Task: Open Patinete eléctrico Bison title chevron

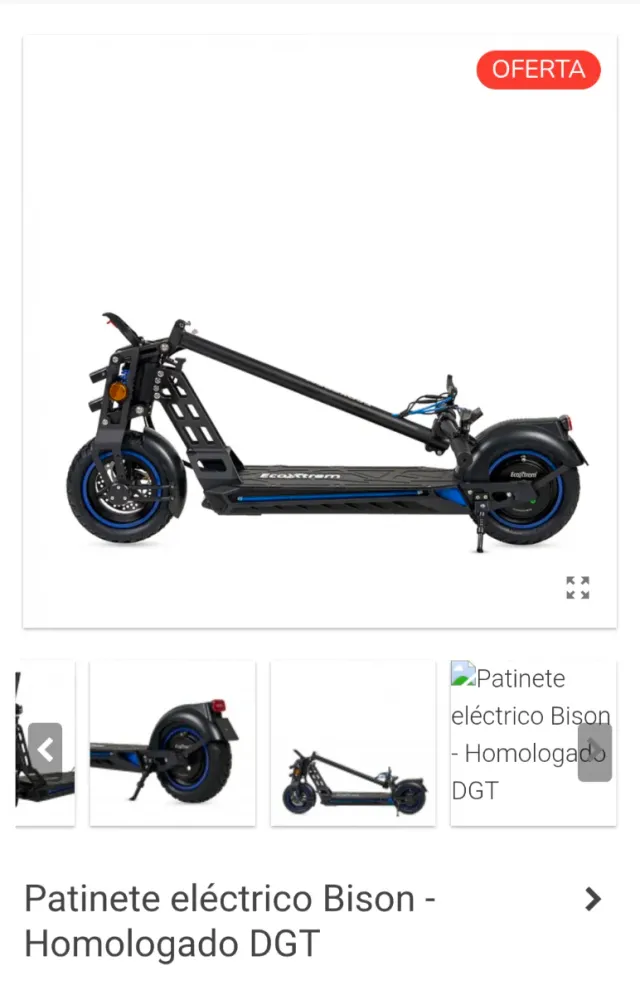Action: click(593, 899)
